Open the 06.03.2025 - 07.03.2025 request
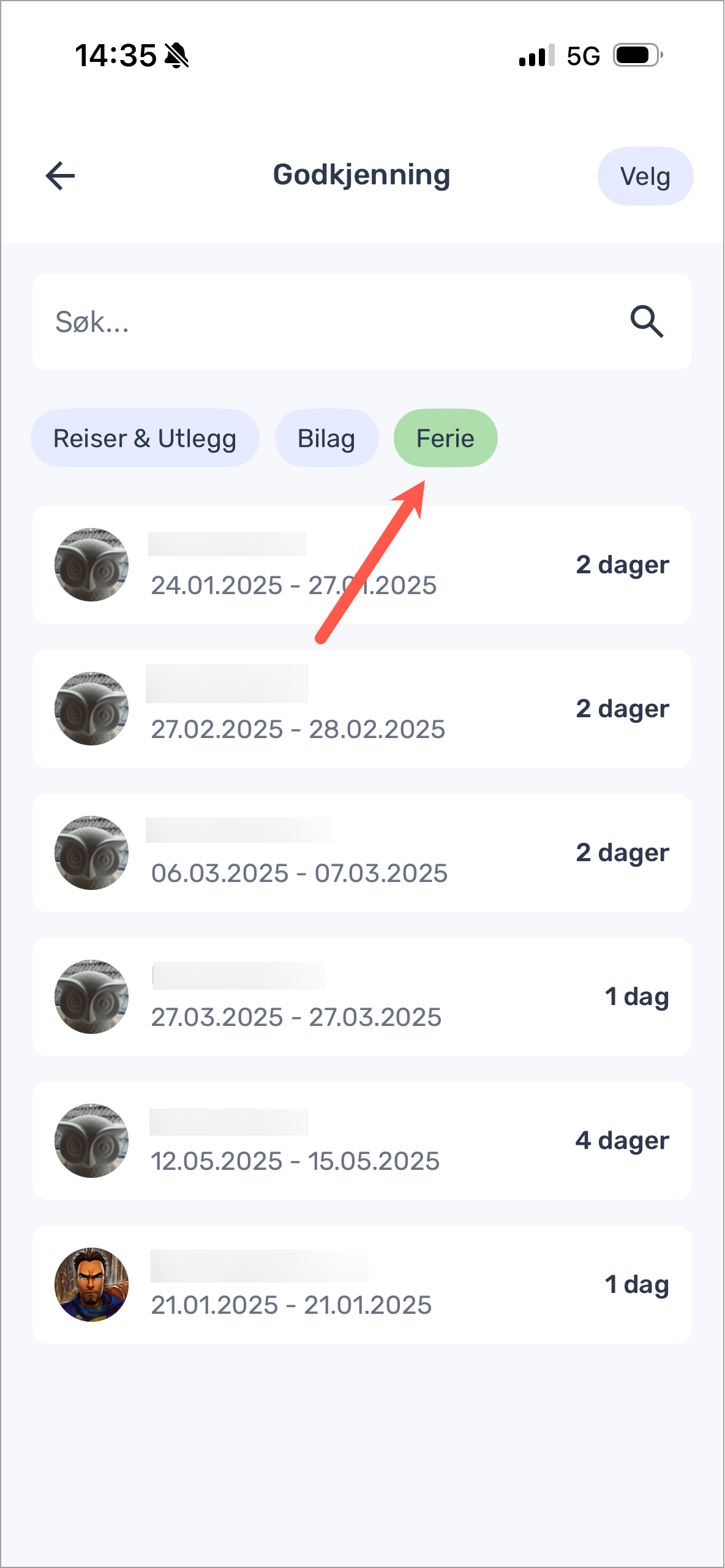725x1568 pixels. click(x=362, y=853)
